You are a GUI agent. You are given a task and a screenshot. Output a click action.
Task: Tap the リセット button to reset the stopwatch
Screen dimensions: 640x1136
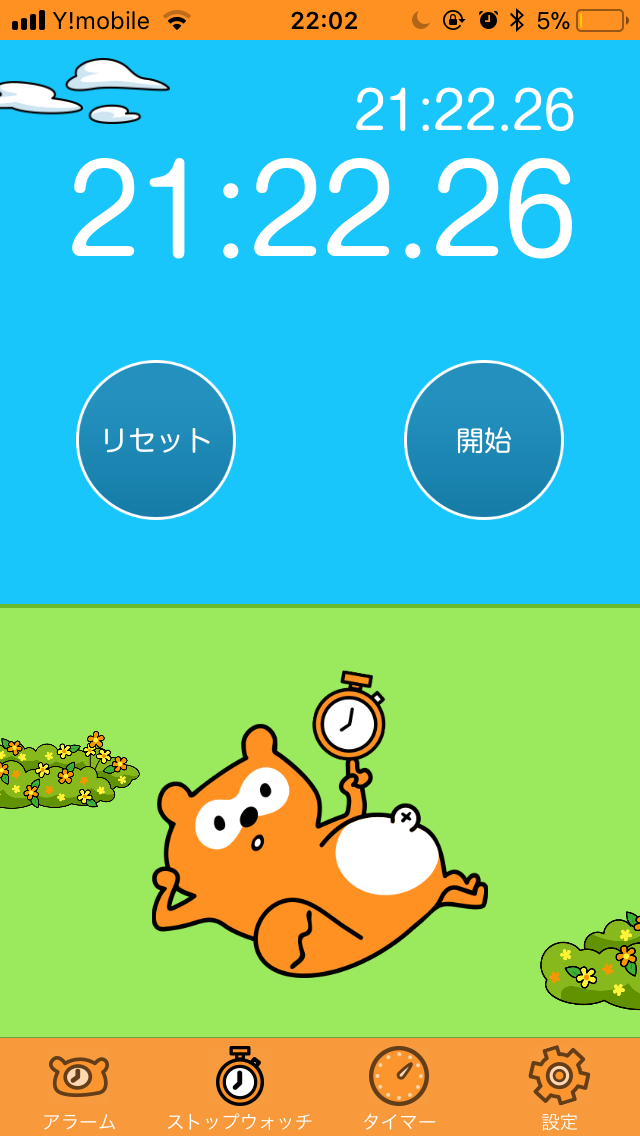tap(156, 440)
